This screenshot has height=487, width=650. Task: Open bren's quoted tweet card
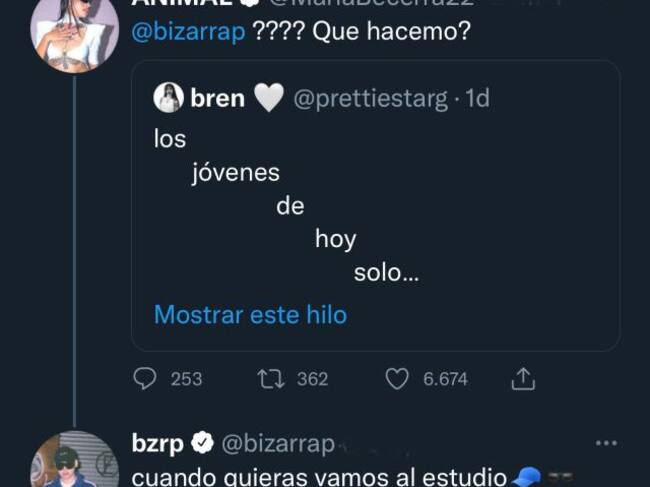coord(376,206)
